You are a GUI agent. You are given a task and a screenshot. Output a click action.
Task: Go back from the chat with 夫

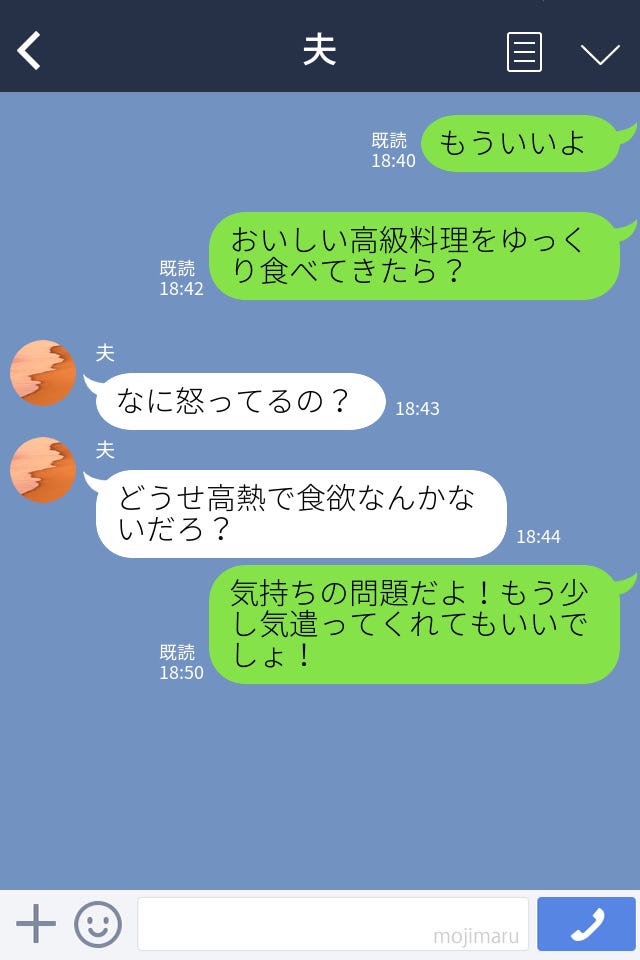[30, 51]
